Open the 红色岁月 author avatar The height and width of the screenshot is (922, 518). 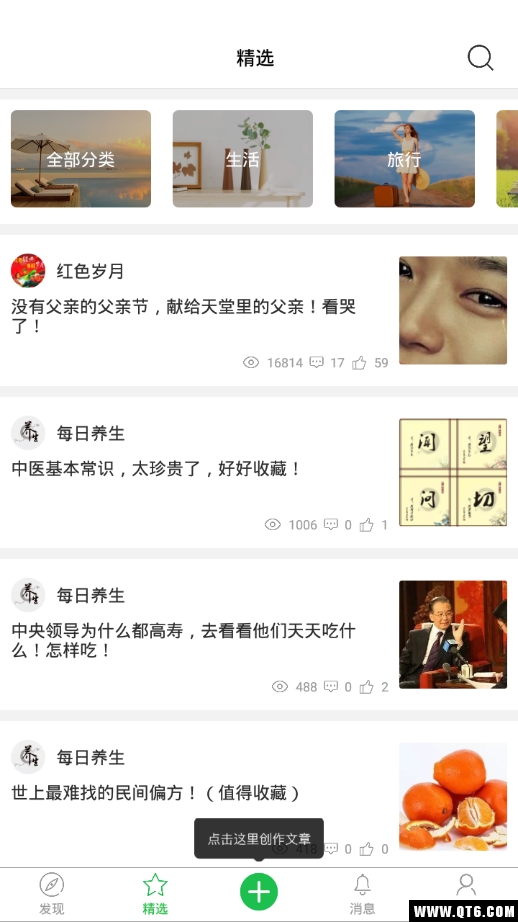[28, 270]
